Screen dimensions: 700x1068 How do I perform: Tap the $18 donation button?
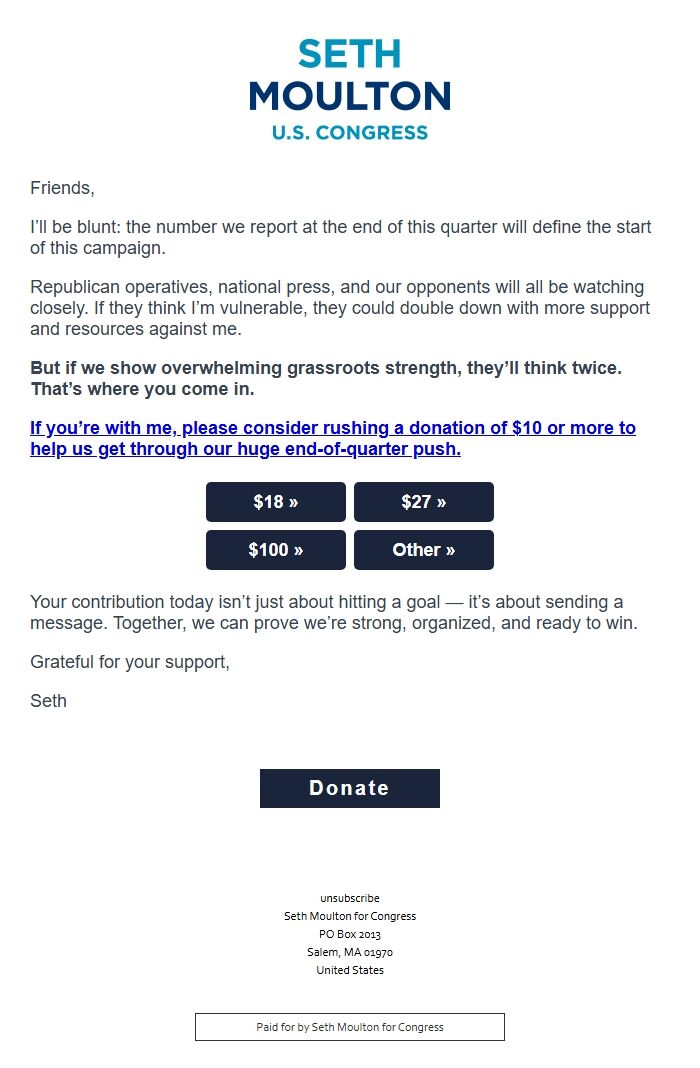click(x=276, y=502)
